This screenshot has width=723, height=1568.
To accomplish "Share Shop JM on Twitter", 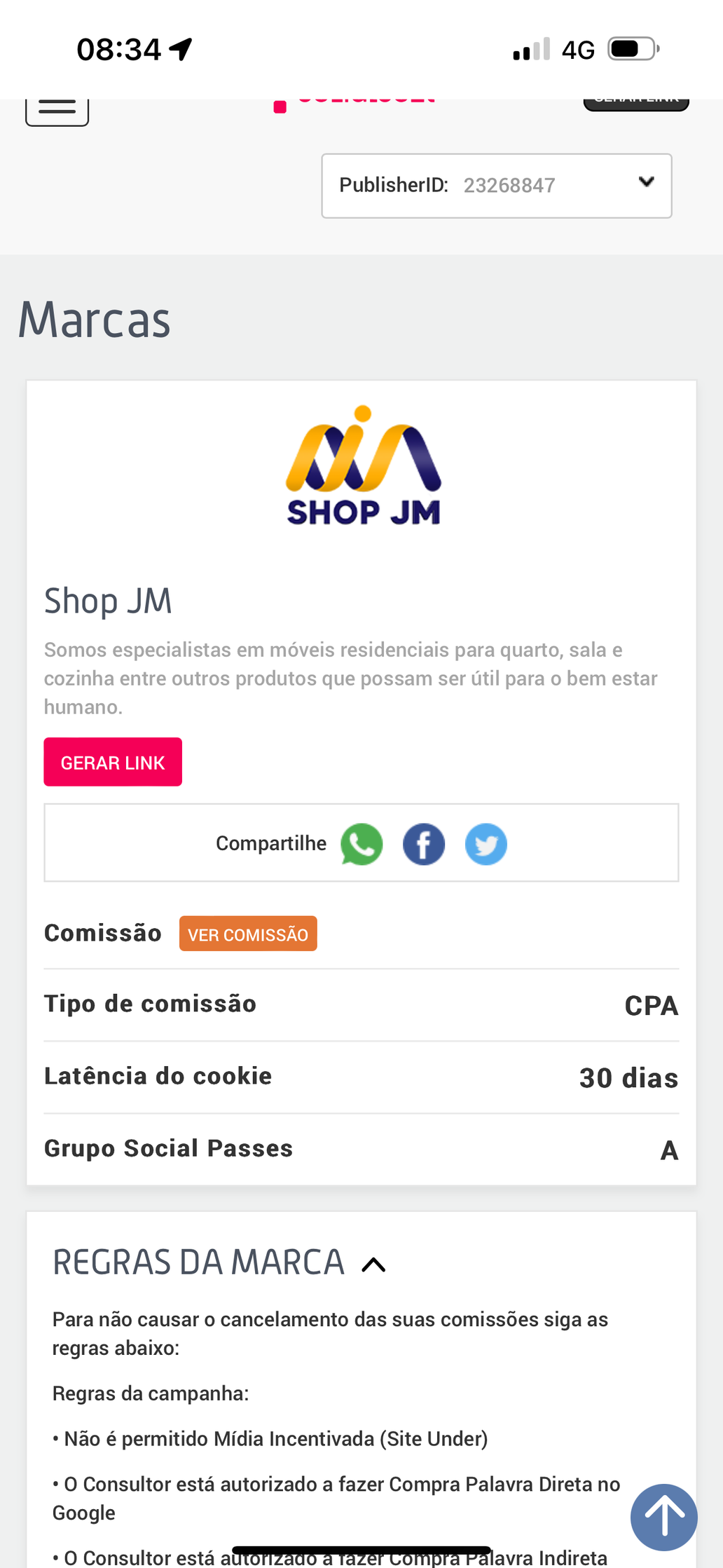I will (486, 844).
